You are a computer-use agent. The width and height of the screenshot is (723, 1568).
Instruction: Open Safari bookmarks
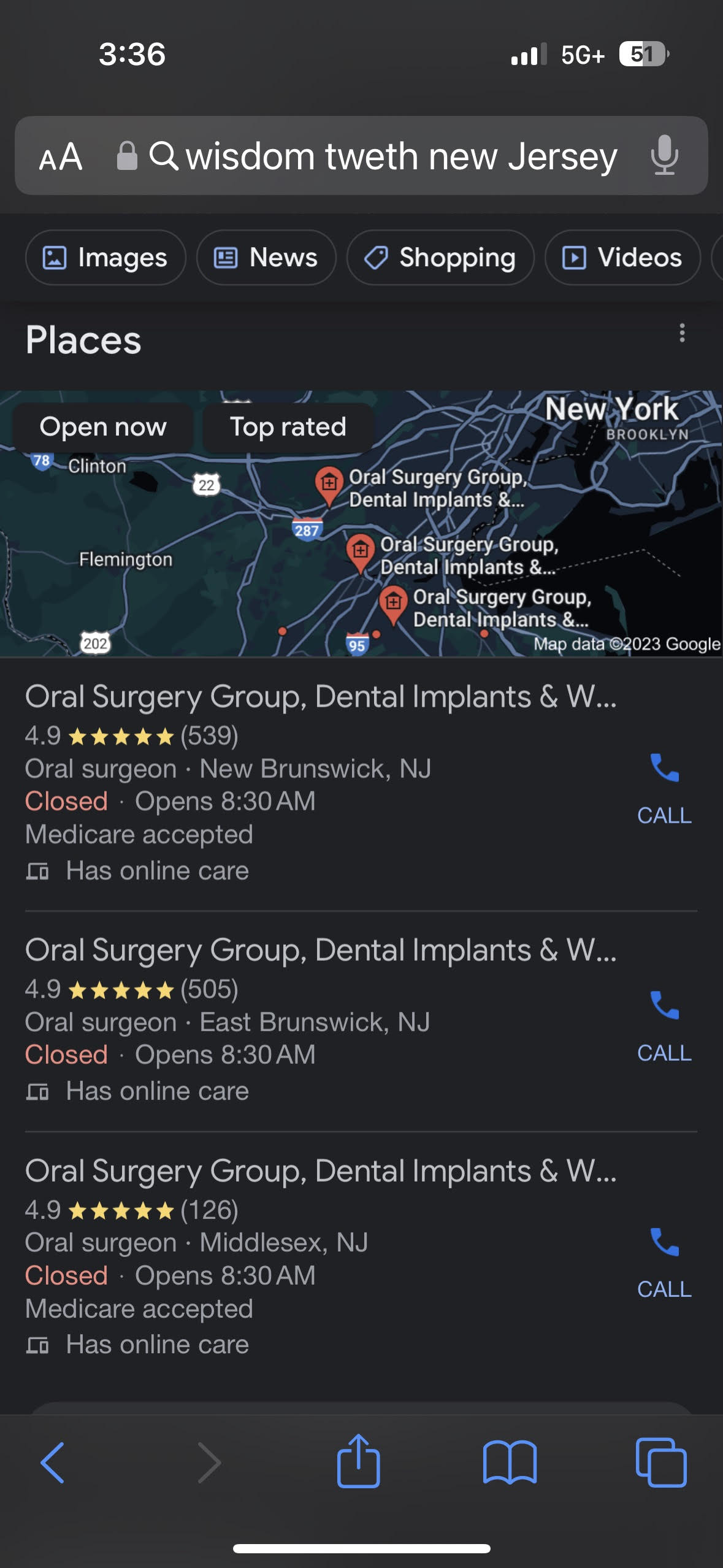pyautogui.click(x=510, y=1462)
